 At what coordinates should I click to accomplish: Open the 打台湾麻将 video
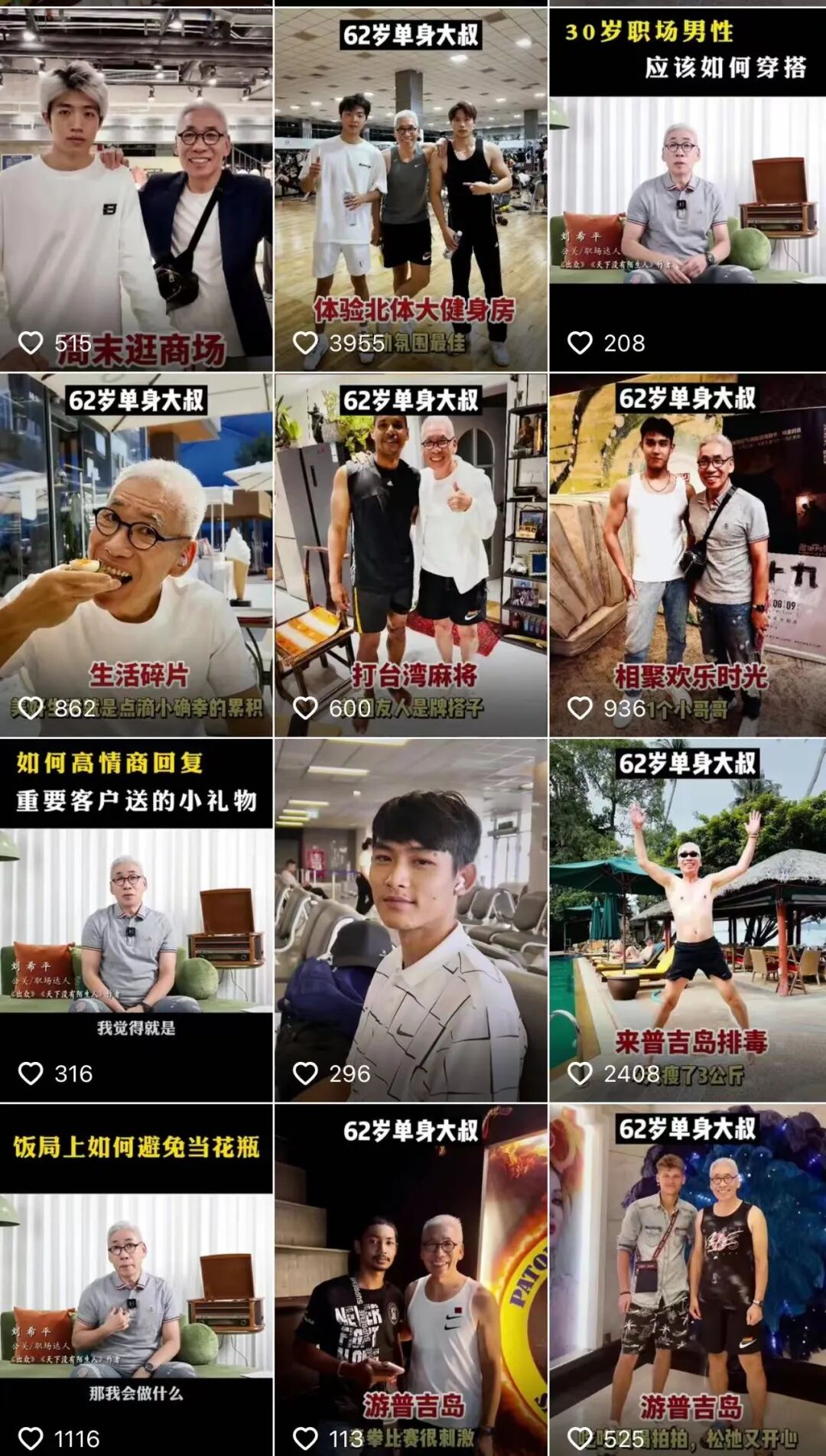tap(411, 555)
